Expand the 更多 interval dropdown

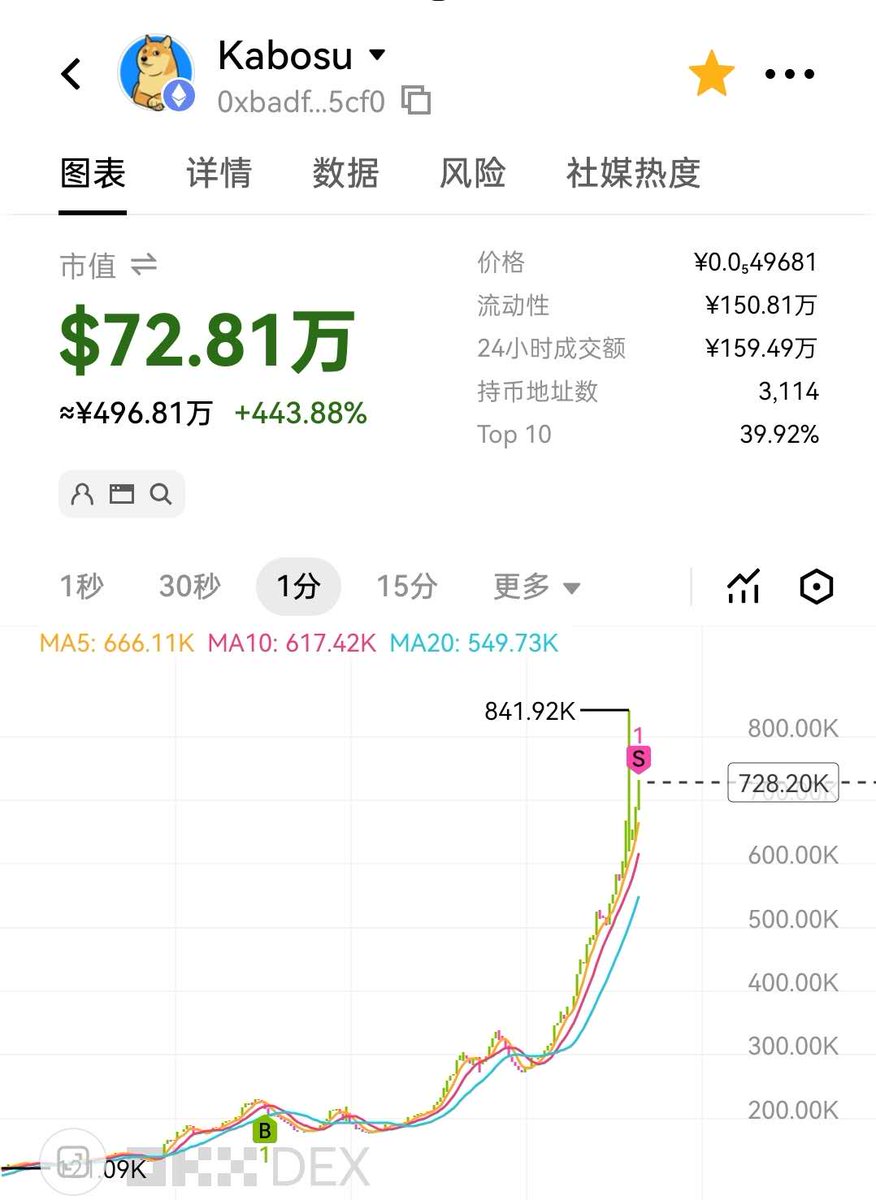(x=536, y=586)
